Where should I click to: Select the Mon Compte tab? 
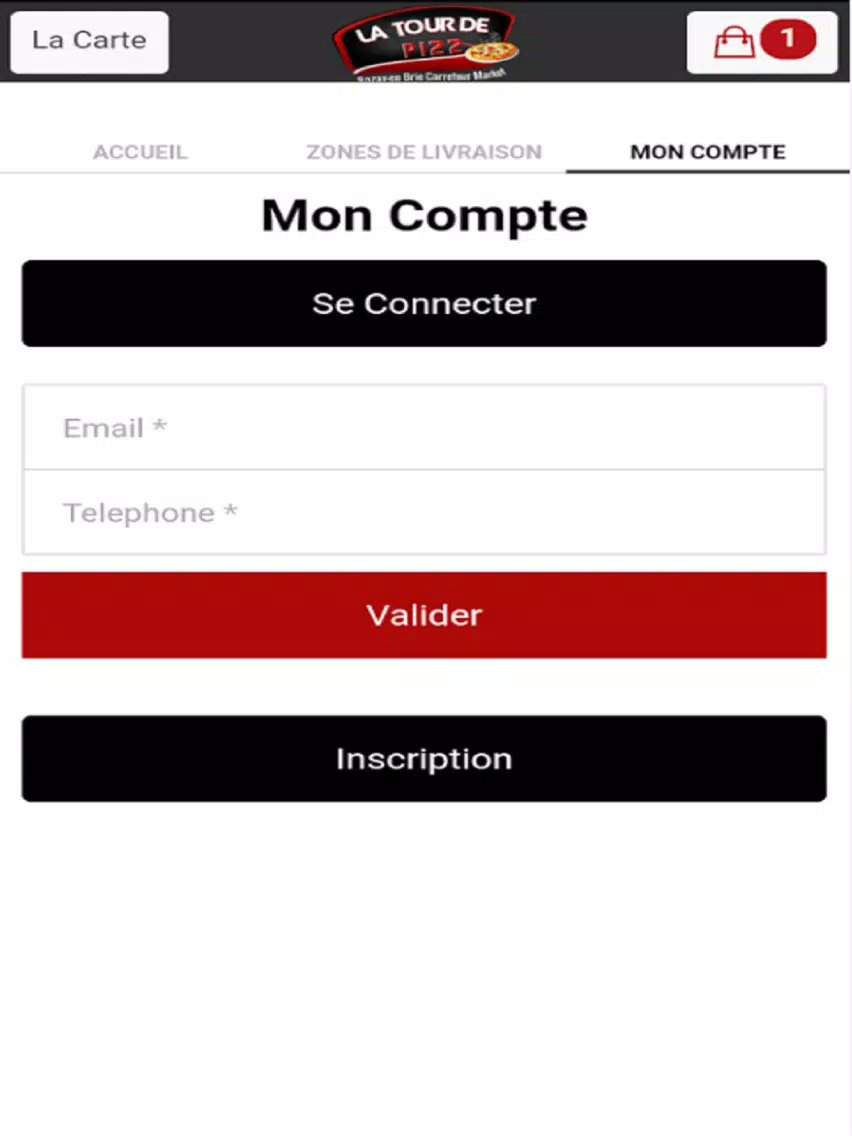pos(707,152)
